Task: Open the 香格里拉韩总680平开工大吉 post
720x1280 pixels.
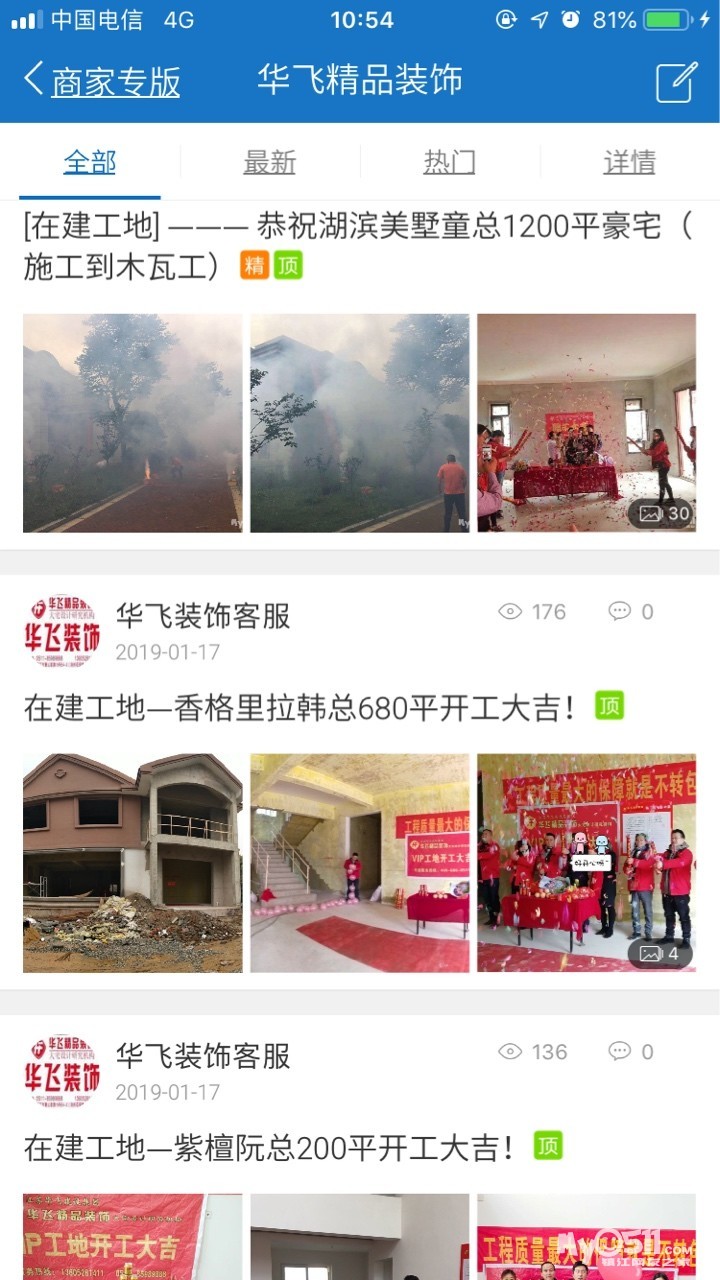Action: (300, 708)
